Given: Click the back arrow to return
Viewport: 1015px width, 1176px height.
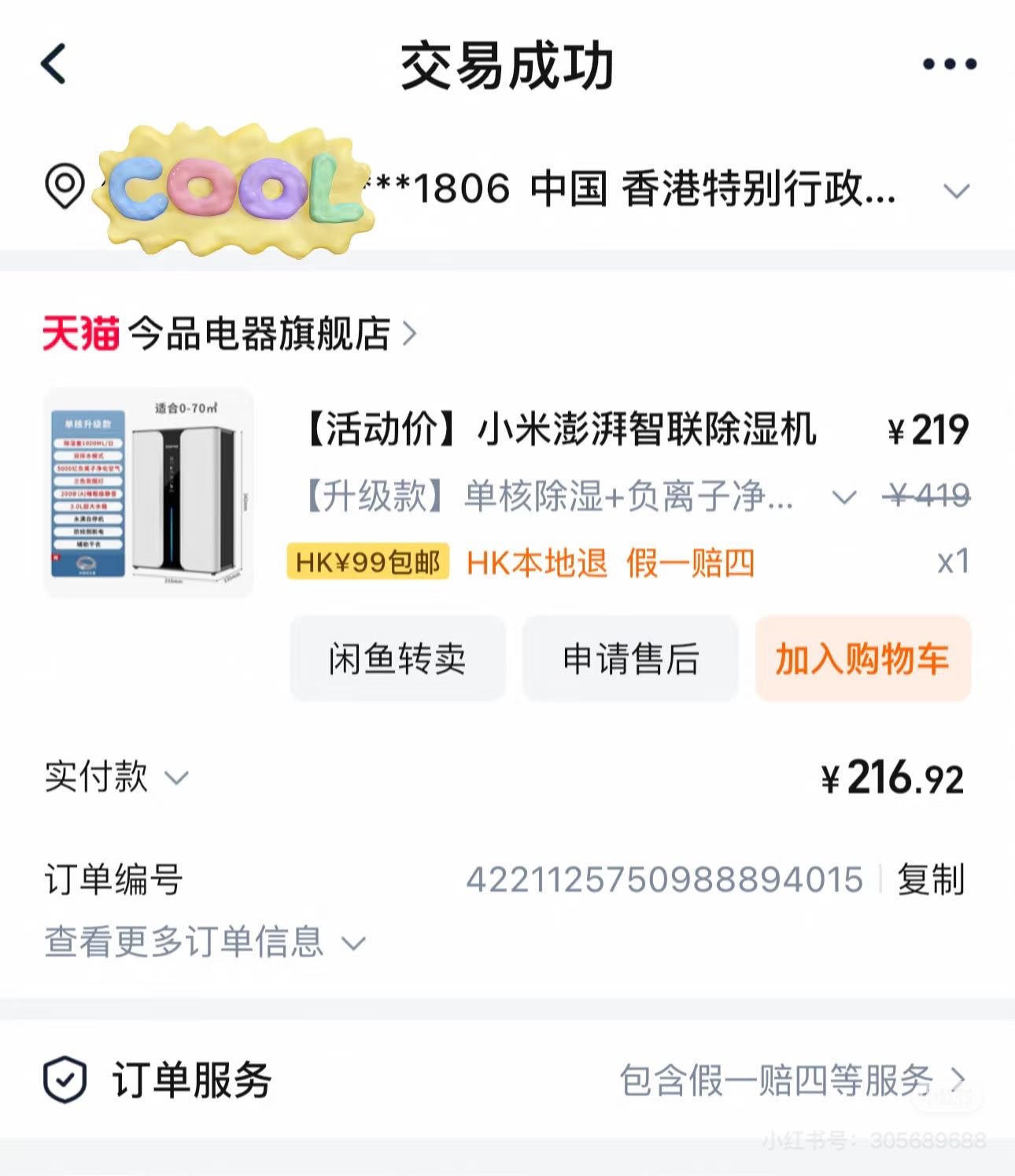Looking at the screenshot, I should pyautogui.click(x=53, y=66).
